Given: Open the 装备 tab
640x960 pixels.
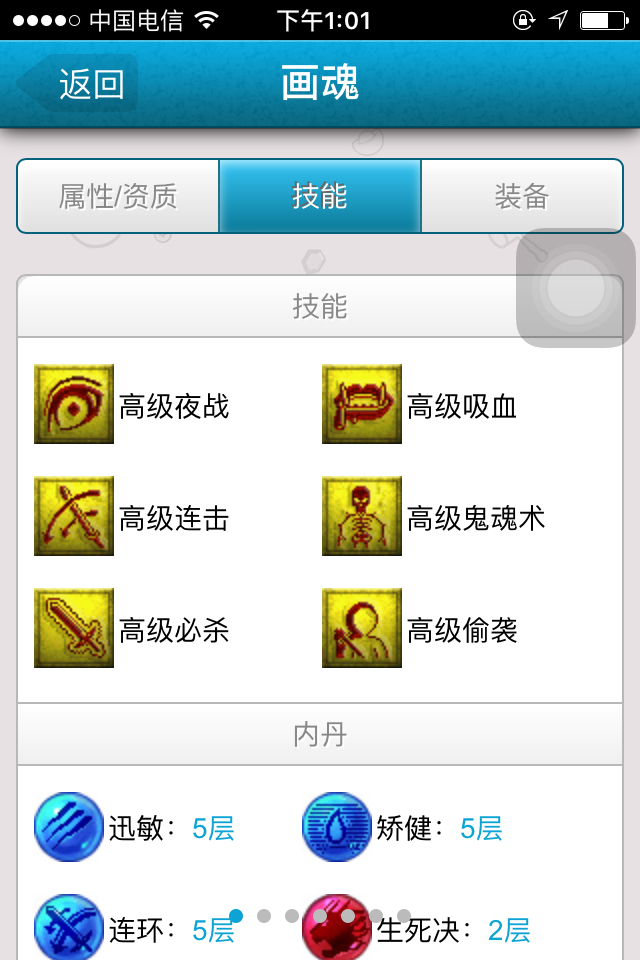Looking at the screenshot, I should [521, 196].
